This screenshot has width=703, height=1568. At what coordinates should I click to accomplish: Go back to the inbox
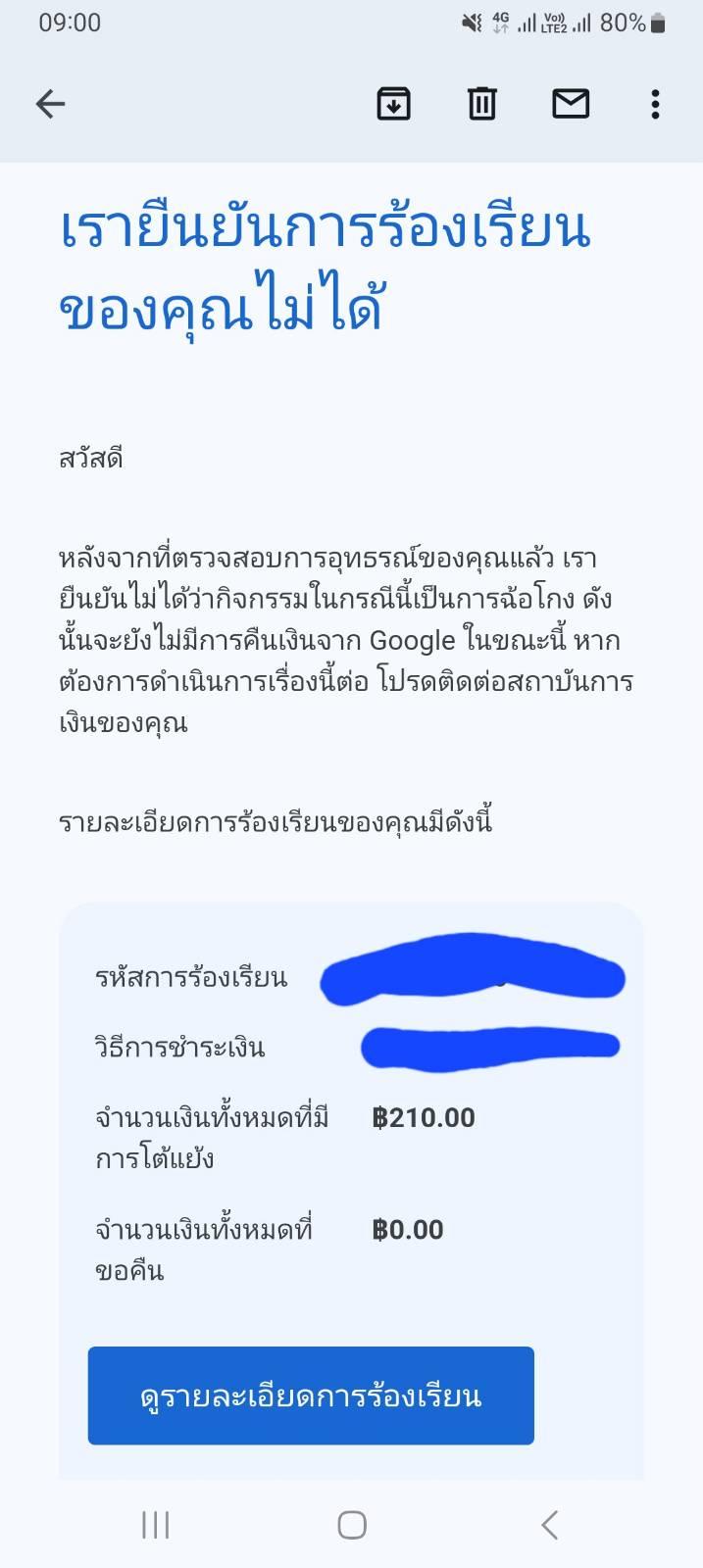50,104
